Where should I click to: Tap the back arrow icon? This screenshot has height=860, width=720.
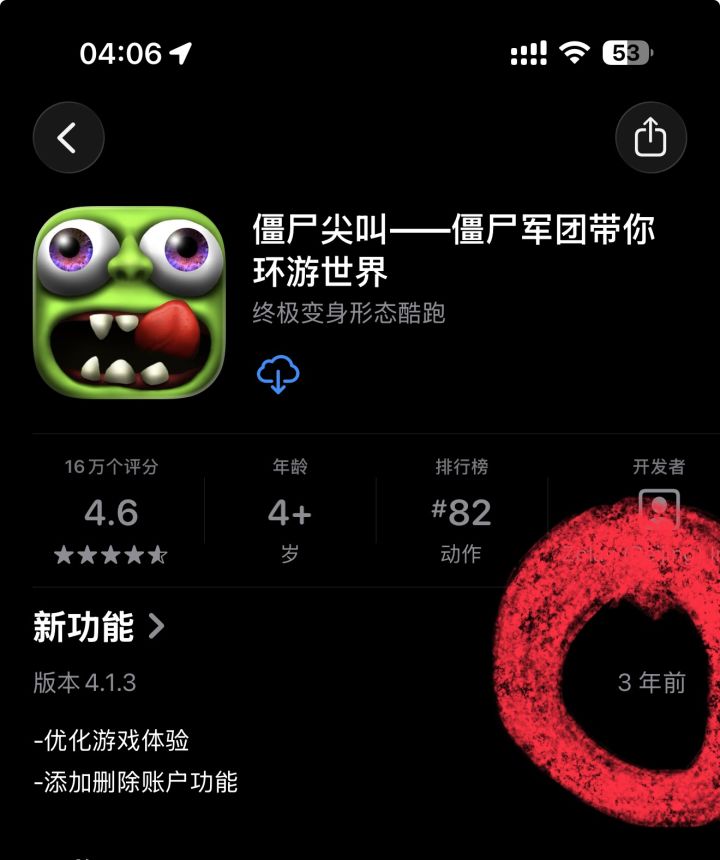coord(67,137)
